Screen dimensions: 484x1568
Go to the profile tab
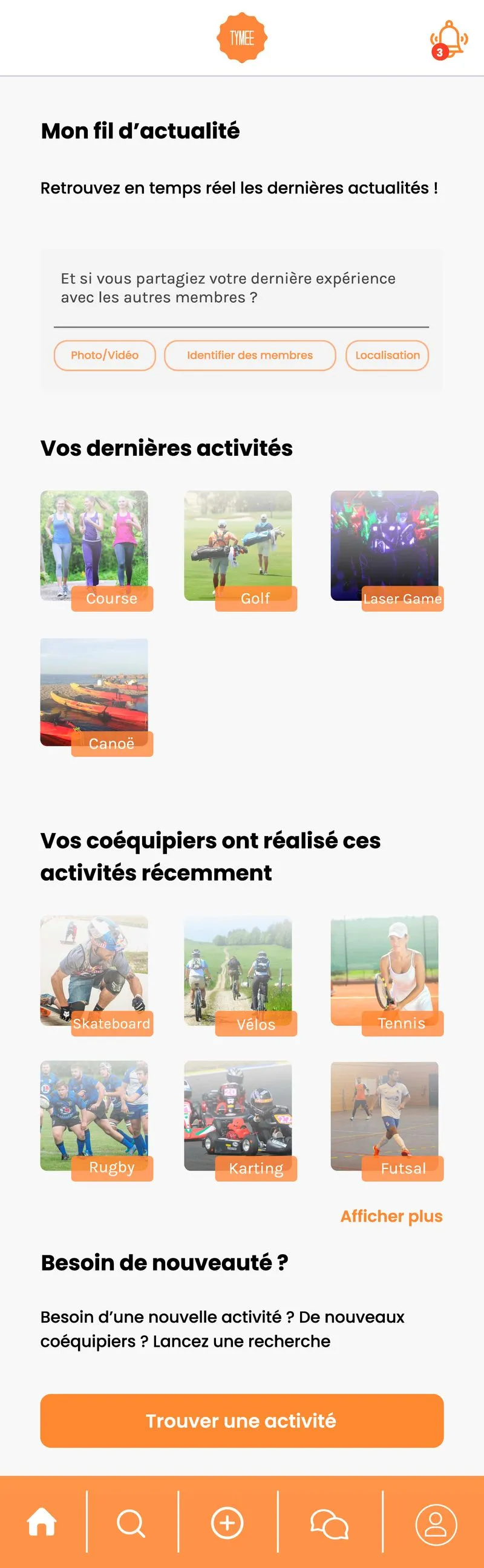tap(435, 1524)
